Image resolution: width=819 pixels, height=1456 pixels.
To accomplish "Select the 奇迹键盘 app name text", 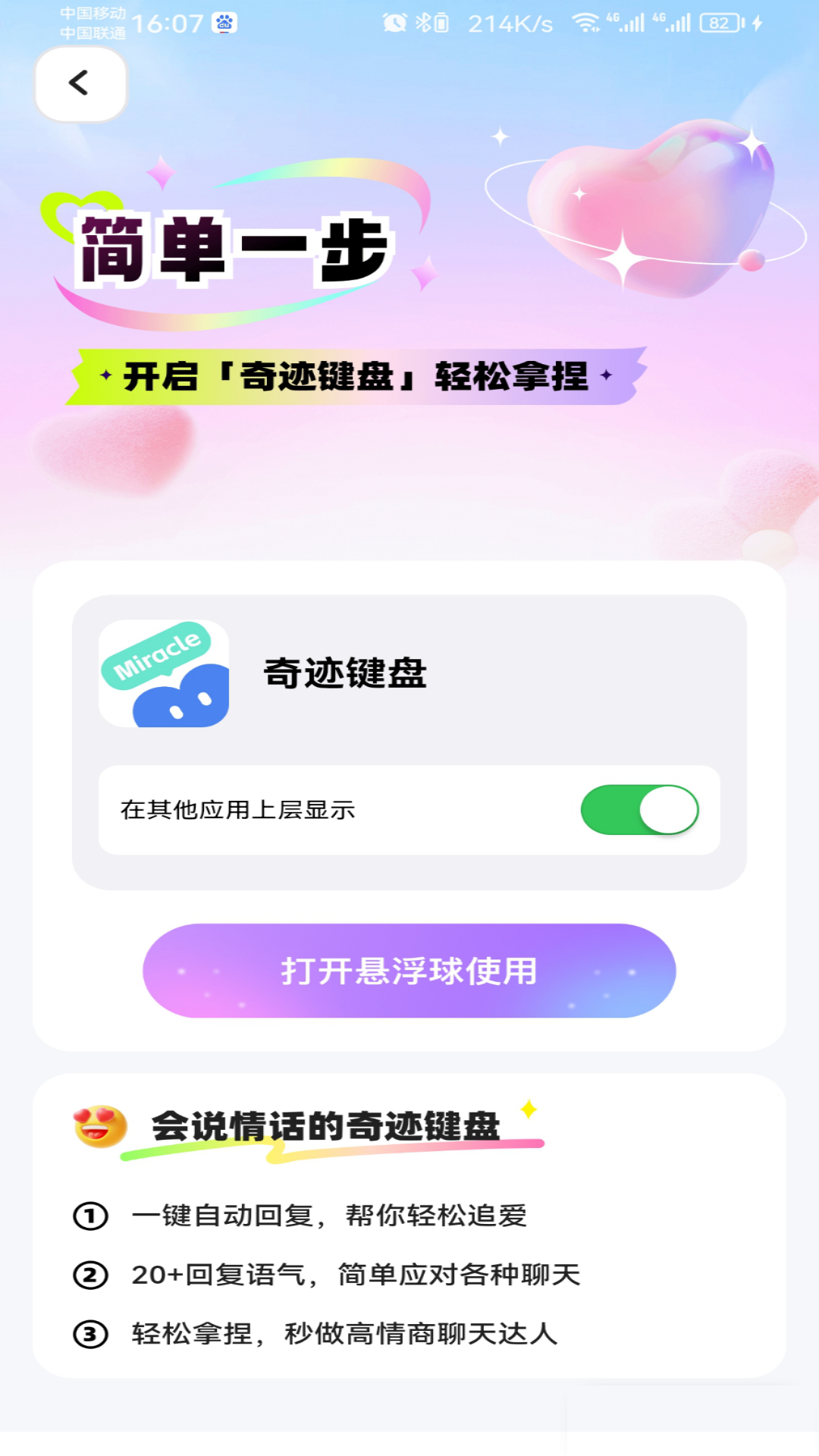I will pos(345,675).
